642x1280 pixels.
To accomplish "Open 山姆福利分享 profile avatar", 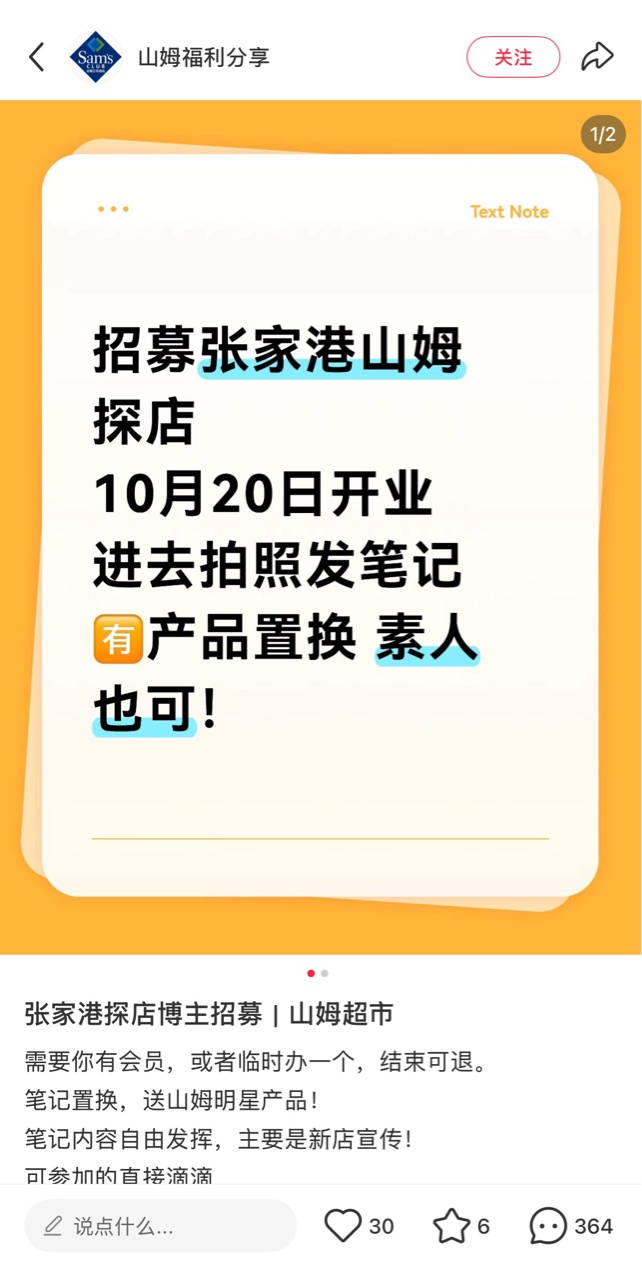I will [96, 57].
